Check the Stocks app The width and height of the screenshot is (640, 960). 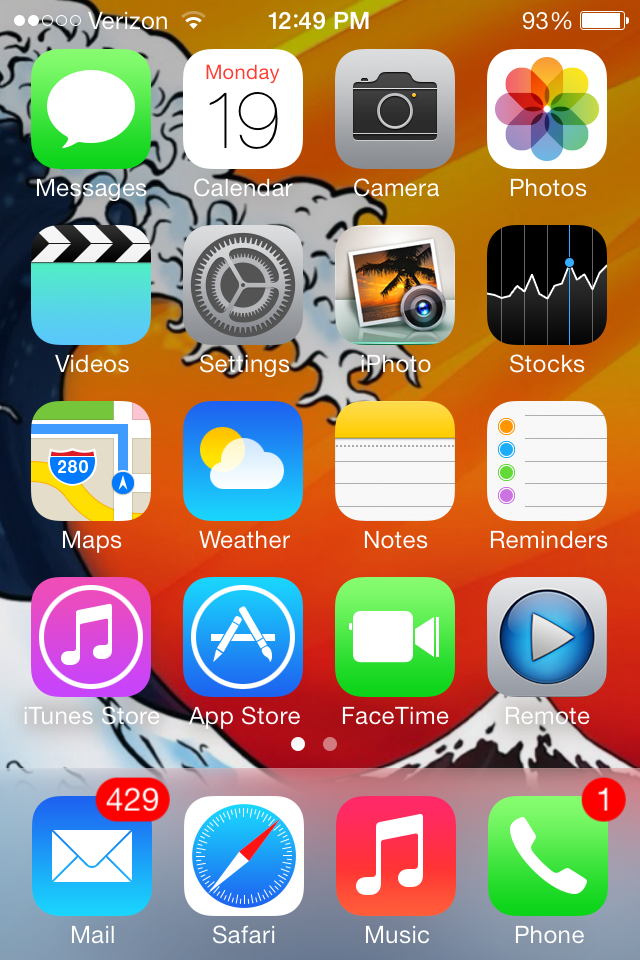[547, 285]
